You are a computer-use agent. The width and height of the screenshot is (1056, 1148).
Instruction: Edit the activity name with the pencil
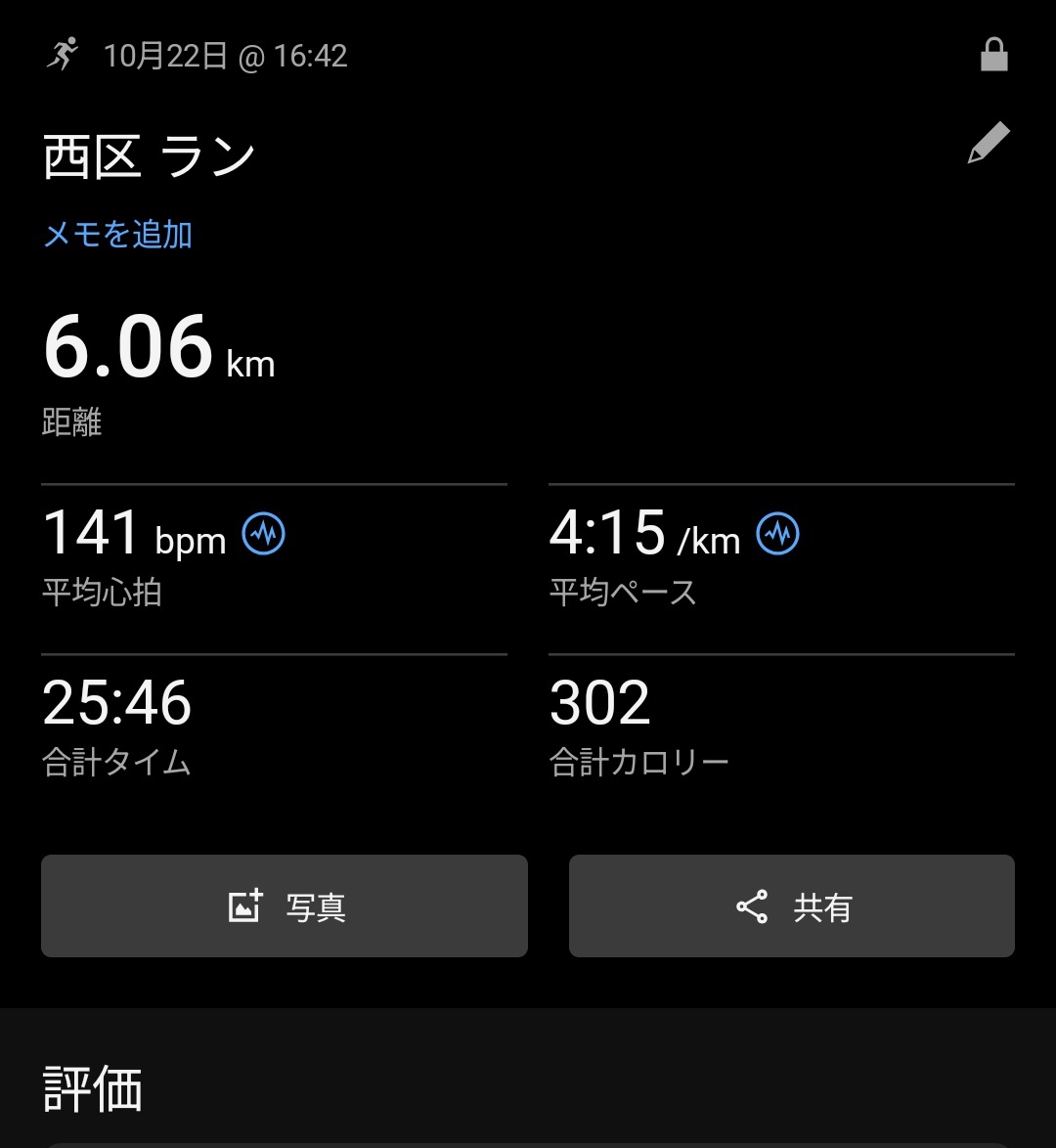989,143
